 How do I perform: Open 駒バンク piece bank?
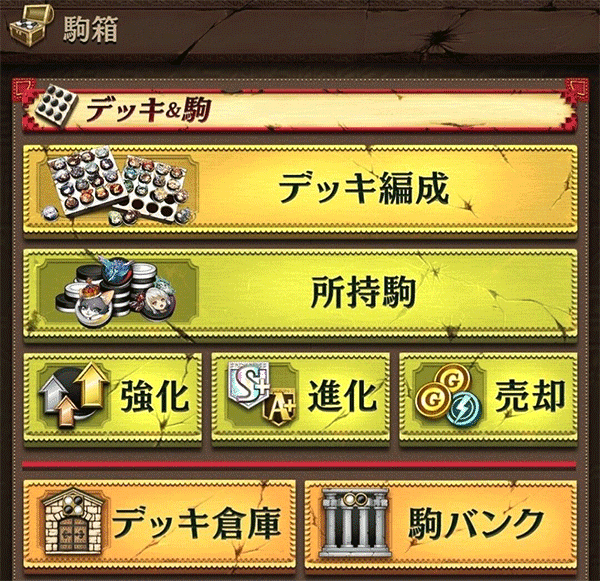440,521
